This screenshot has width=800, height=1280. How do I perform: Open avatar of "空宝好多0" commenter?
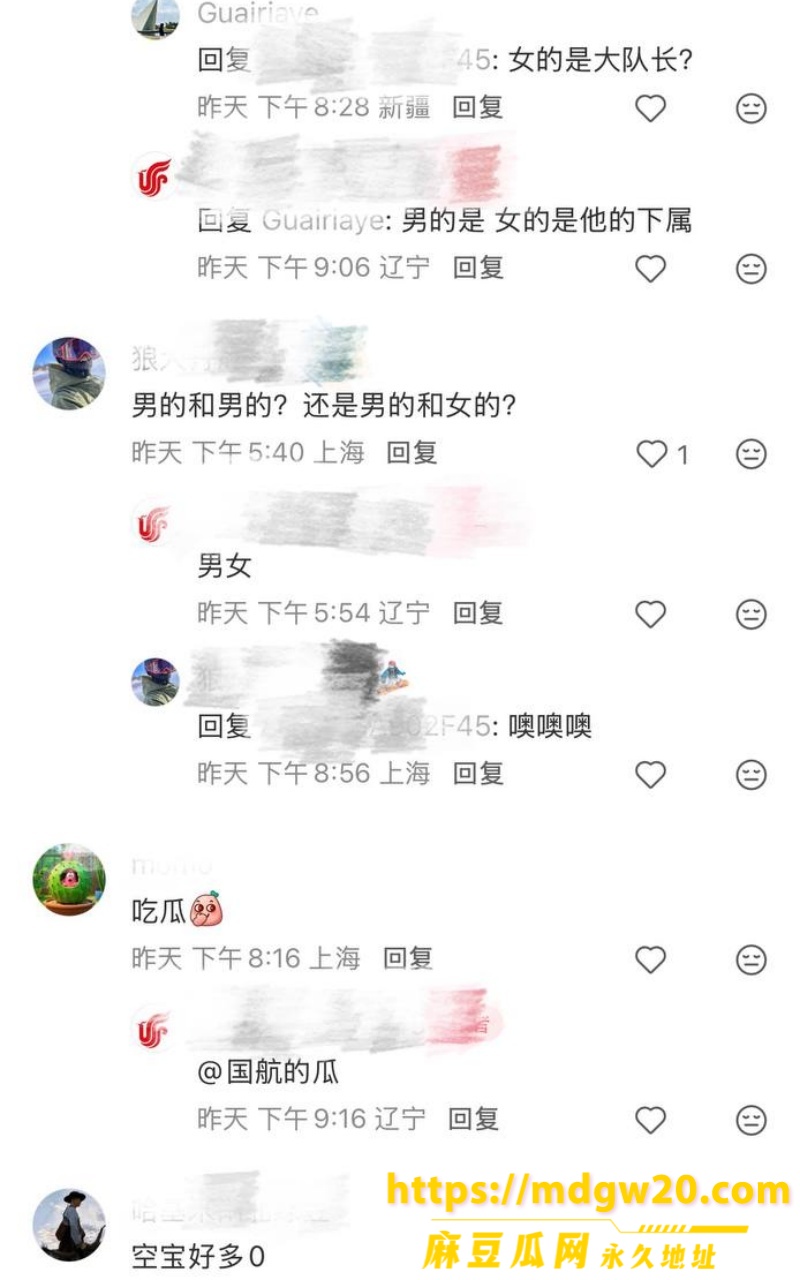69,1225
